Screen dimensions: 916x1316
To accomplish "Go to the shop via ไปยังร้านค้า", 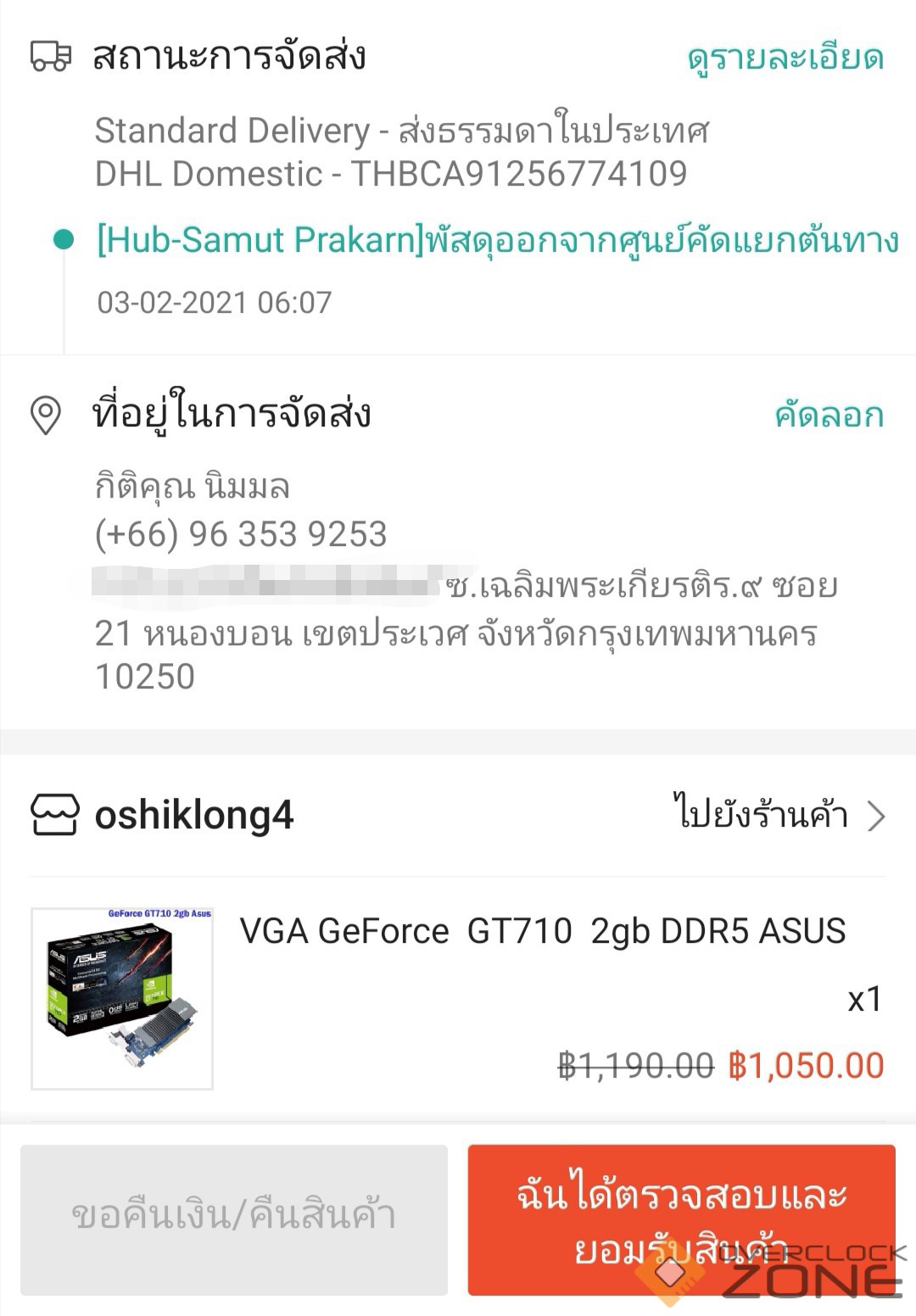I will tap(778, 816).
